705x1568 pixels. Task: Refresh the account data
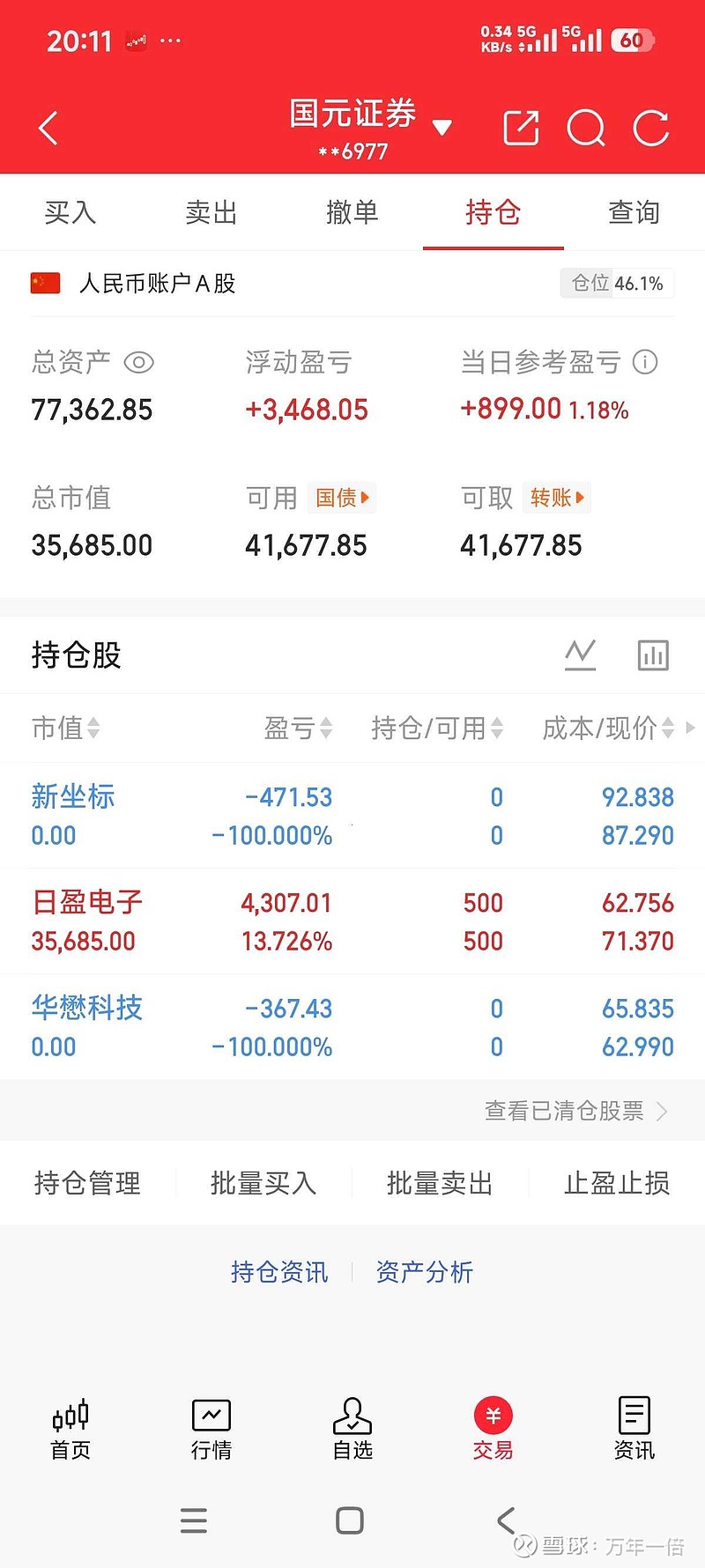pyautogui.click(x=650, y=129)
